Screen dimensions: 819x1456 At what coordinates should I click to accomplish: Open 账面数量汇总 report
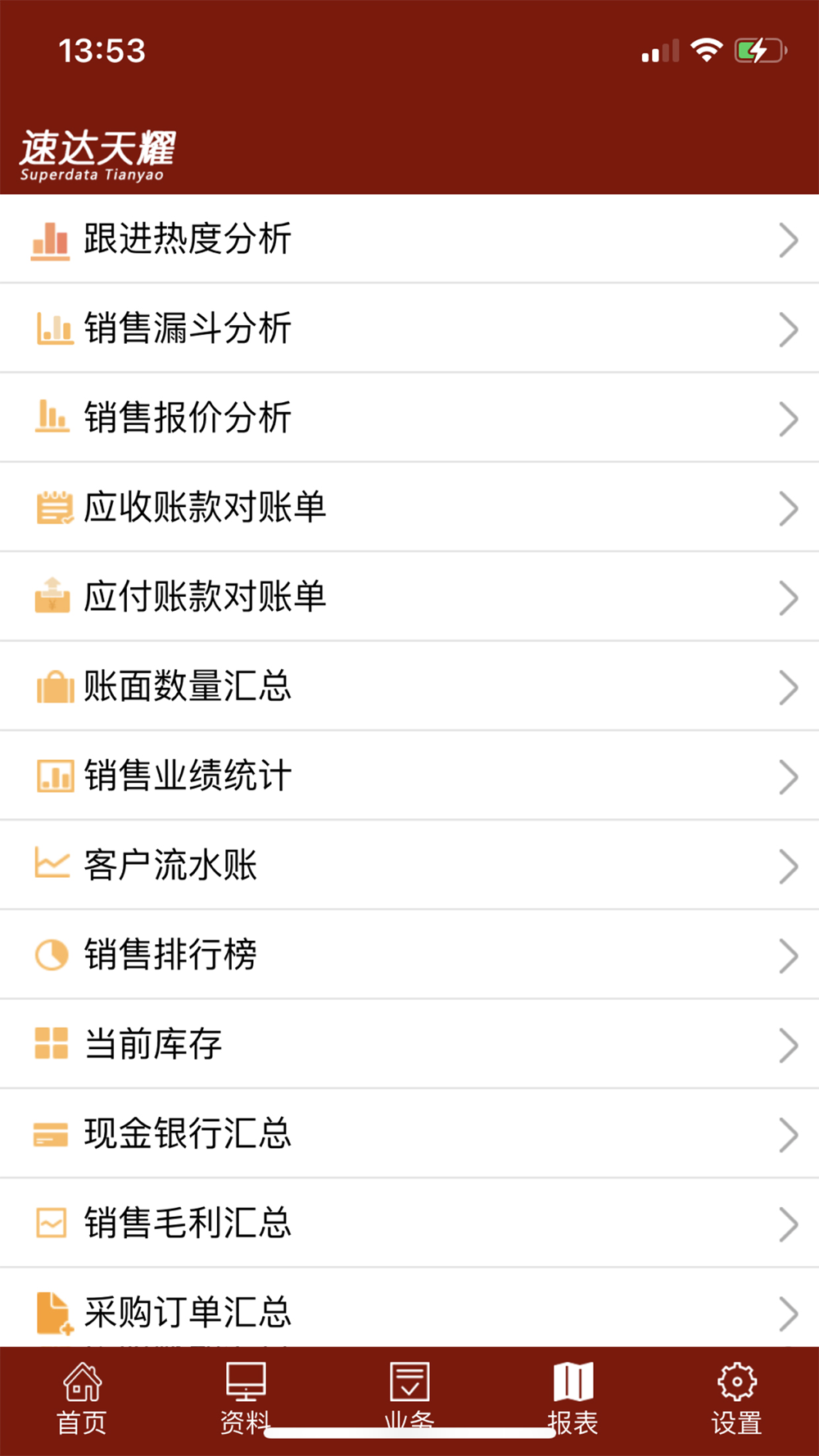point(409,686)
